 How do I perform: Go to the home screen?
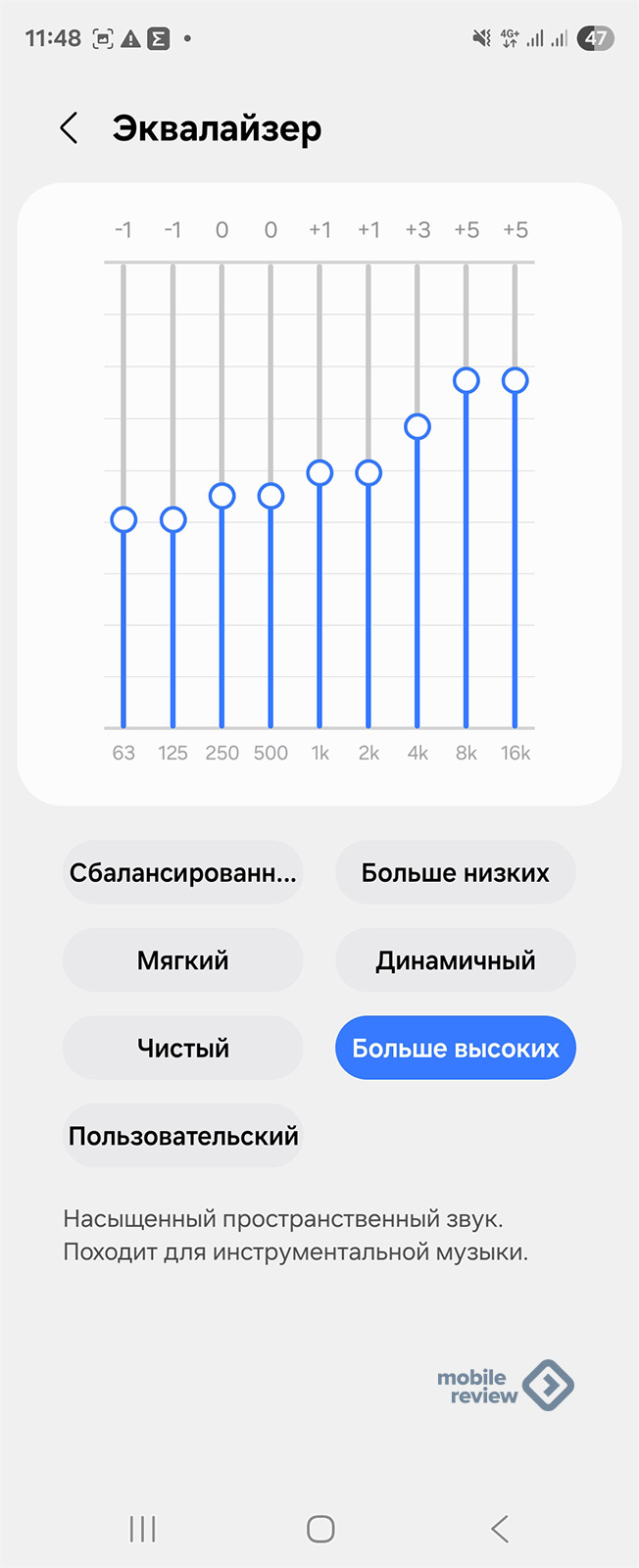pos(320,1529)
